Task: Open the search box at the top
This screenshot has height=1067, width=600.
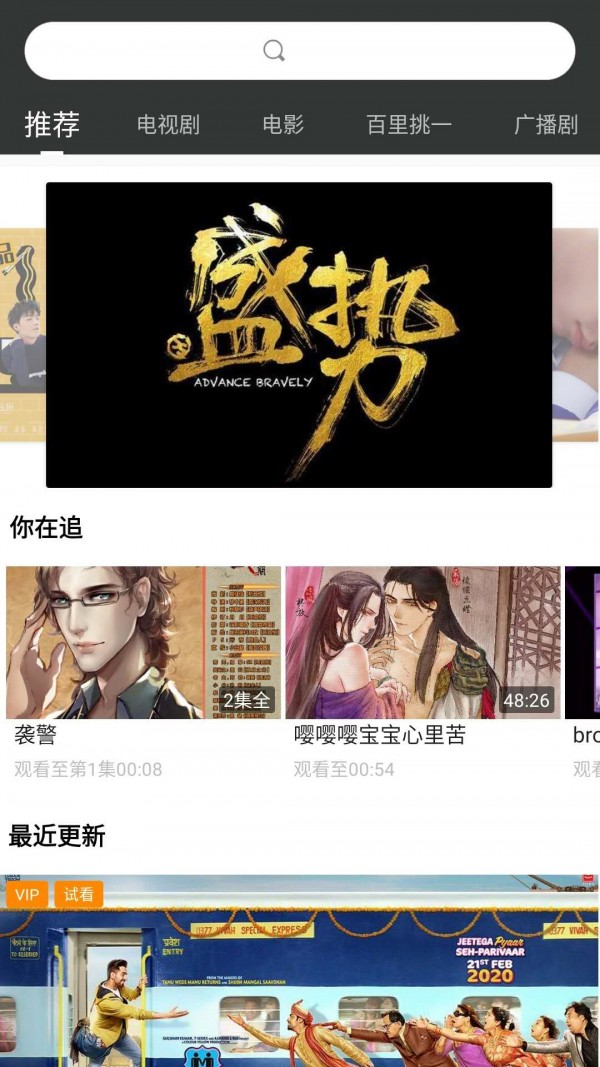Action: click(299, 51)
